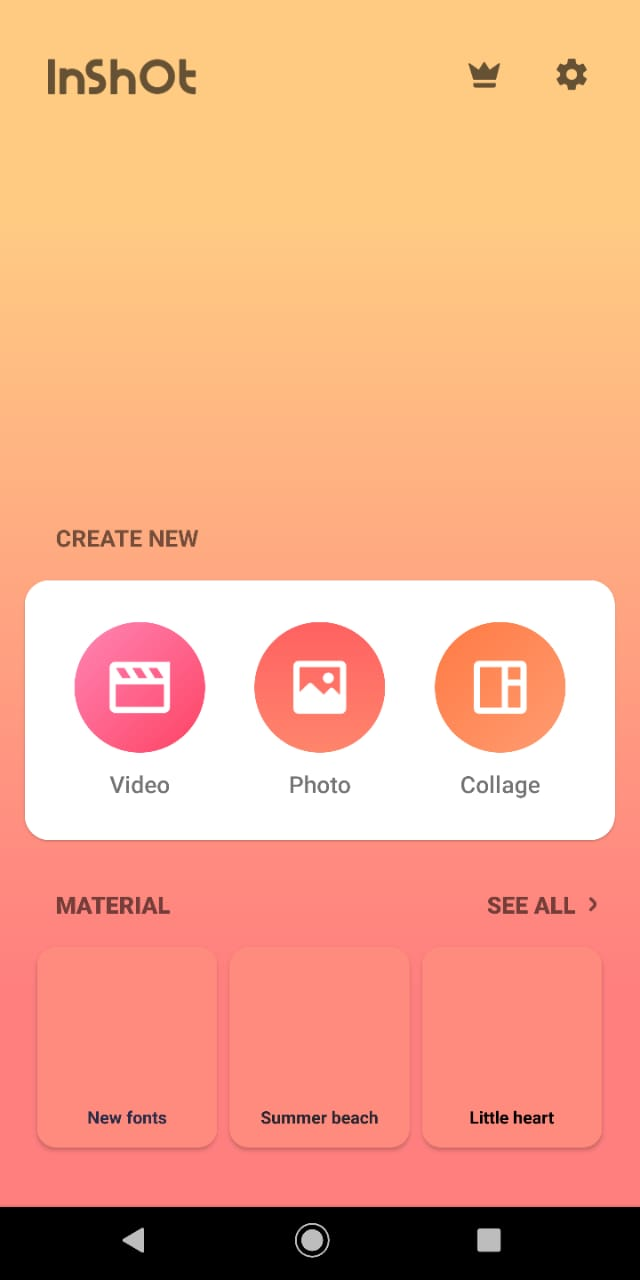640x1280 pixels.
Task: Tap SEE ALL materials
Action: (x=542, y=906)
